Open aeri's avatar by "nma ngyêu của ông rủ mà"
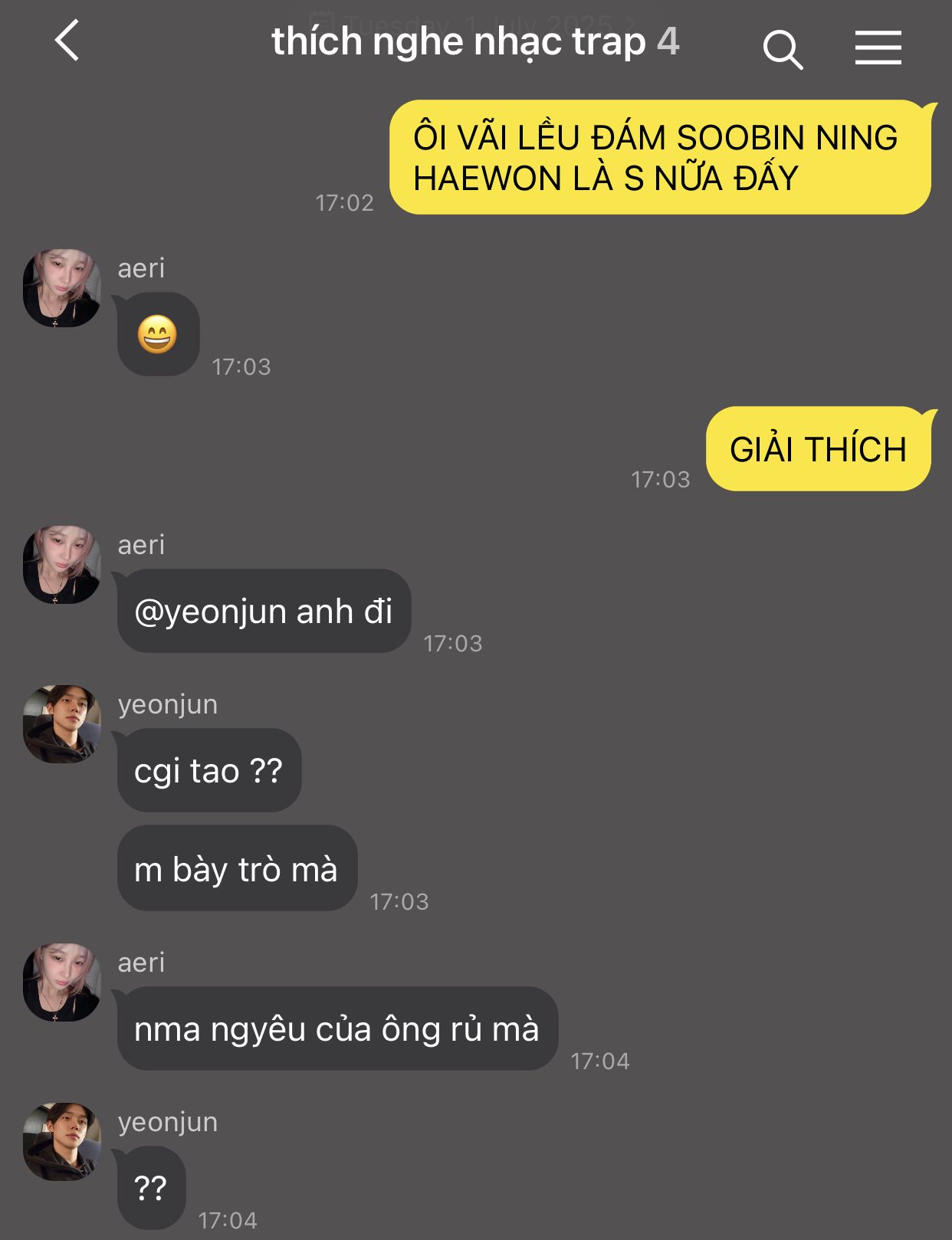This screenshot has height=1240, width=952. click(x=62, y=982)
